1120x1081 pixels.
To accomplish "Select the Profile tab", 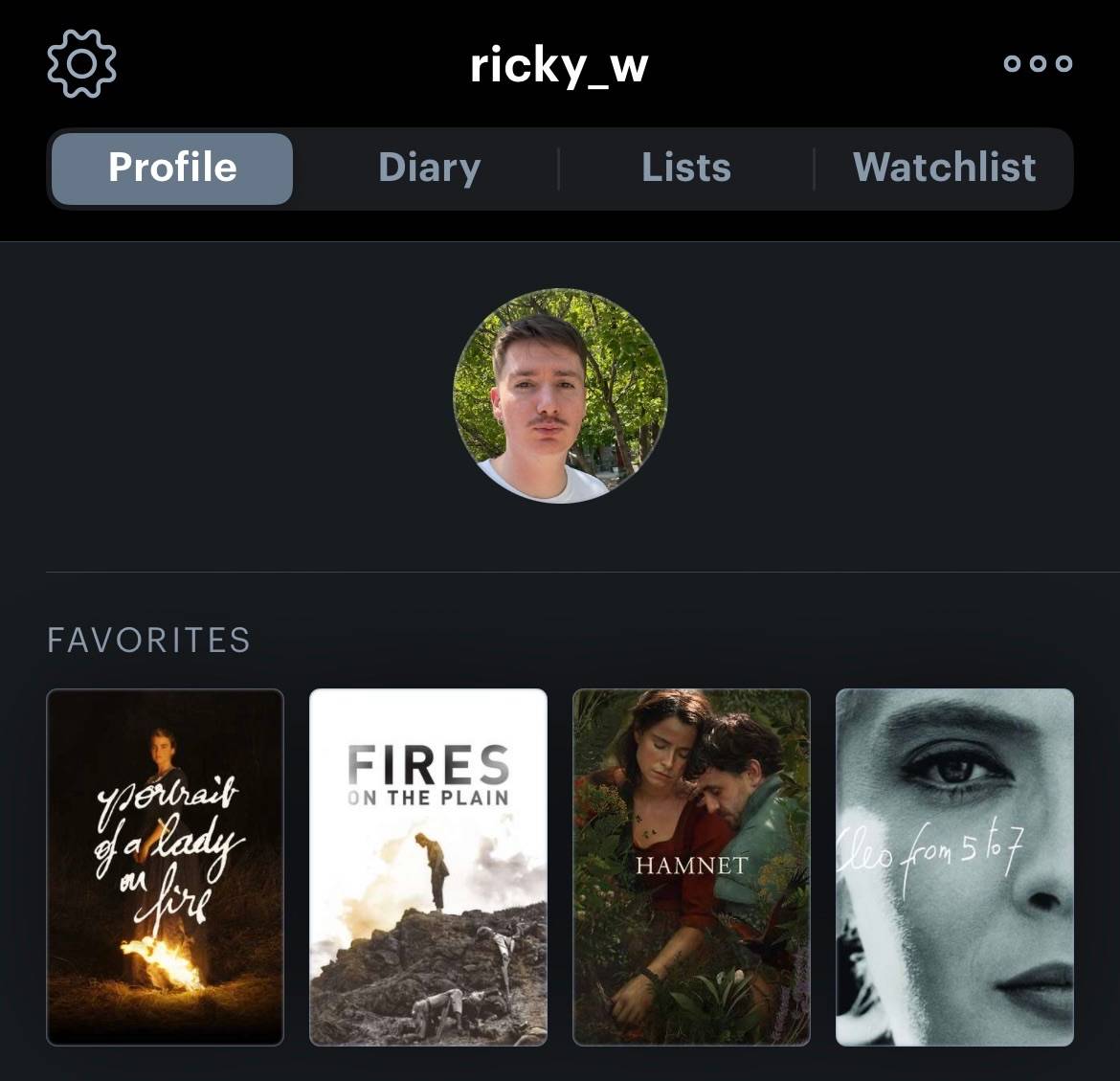I will [x=172, y=169].
